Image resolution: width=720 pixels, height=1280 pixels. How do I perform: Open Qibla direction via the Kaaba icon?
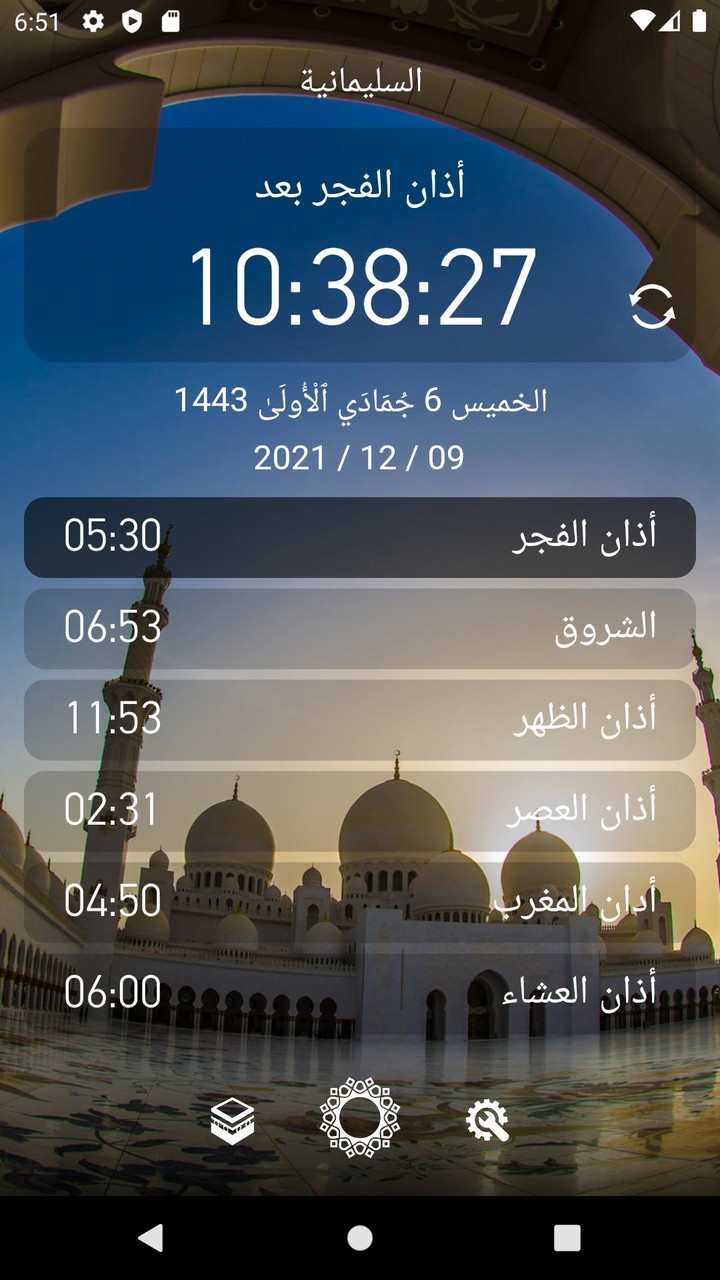(x=234, y=1122)
